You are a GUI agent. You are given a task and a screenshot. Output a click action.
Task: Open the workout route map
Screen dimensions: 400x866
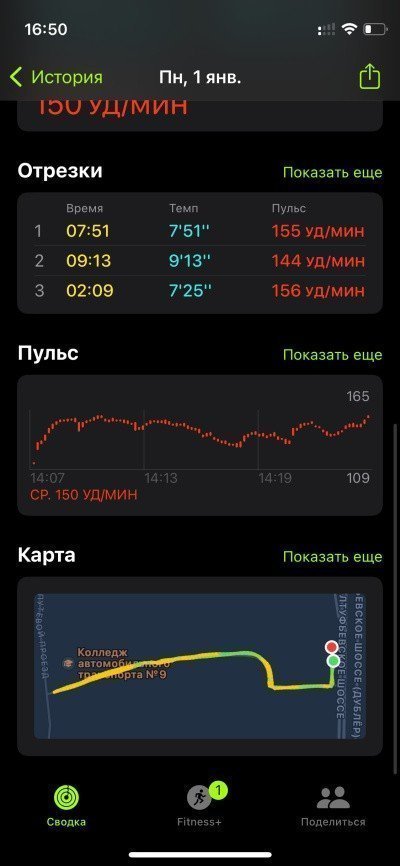[x=200, y=666]
